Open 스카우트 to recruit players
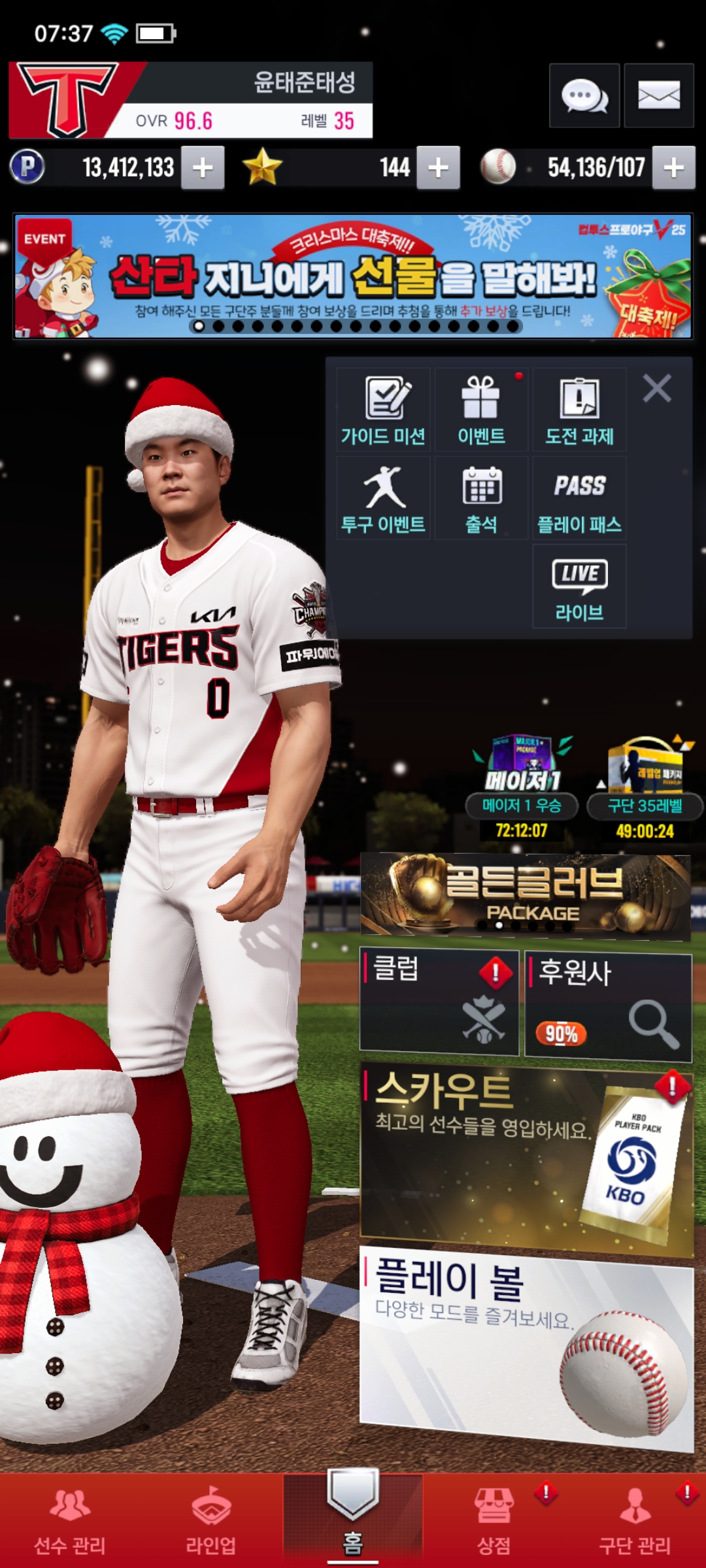The image size is (706, 1568). click(x=525, y=1156)
